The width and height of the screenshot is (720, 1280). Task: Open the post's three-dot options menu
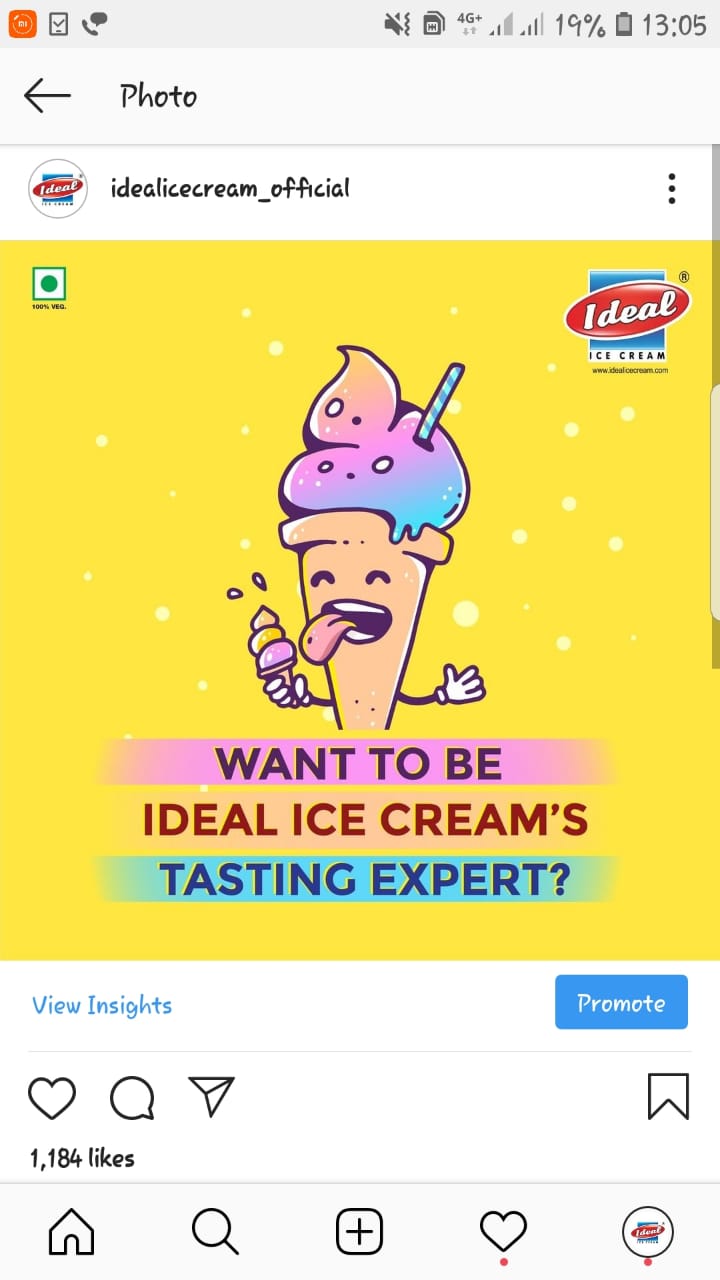click(x=672, y=188)
